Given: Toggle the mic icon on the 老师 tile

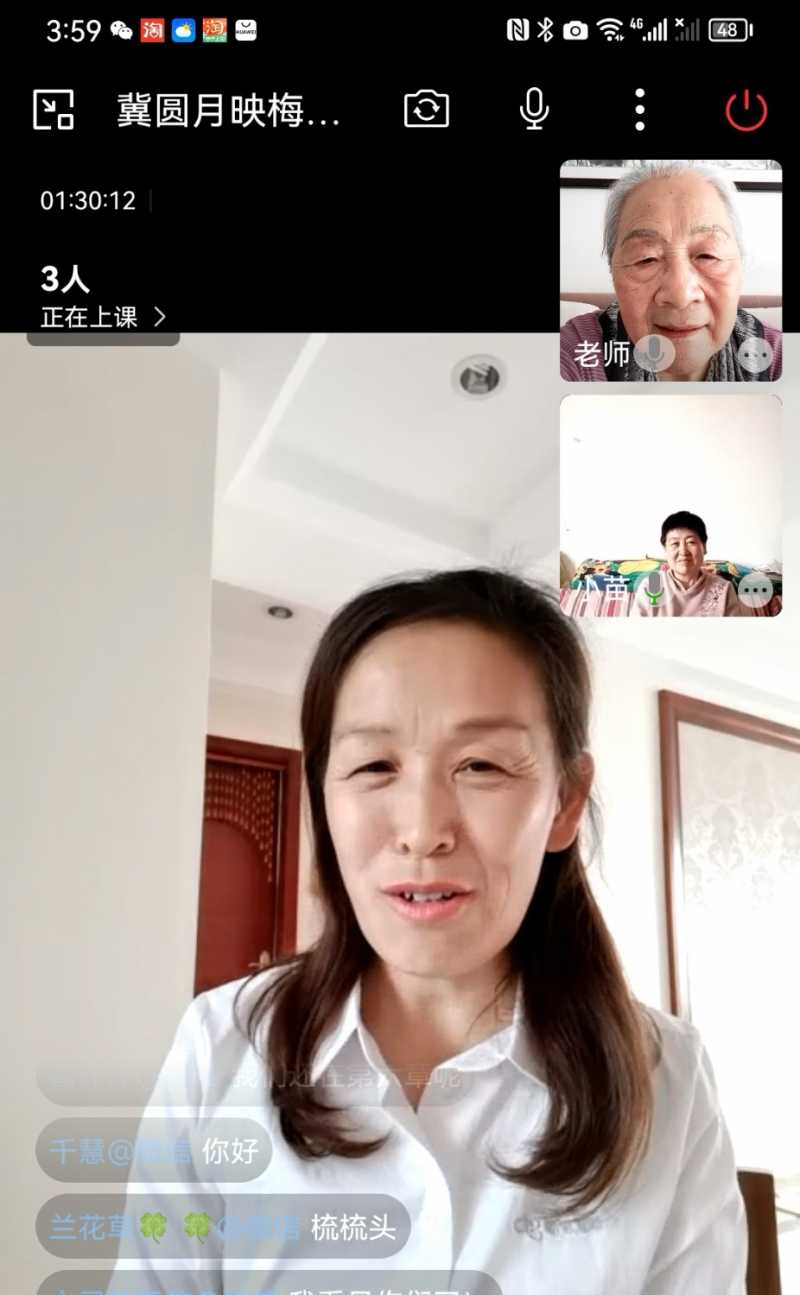Looking at the screenshot, I should pyautogui.click(x=654, y=354).
